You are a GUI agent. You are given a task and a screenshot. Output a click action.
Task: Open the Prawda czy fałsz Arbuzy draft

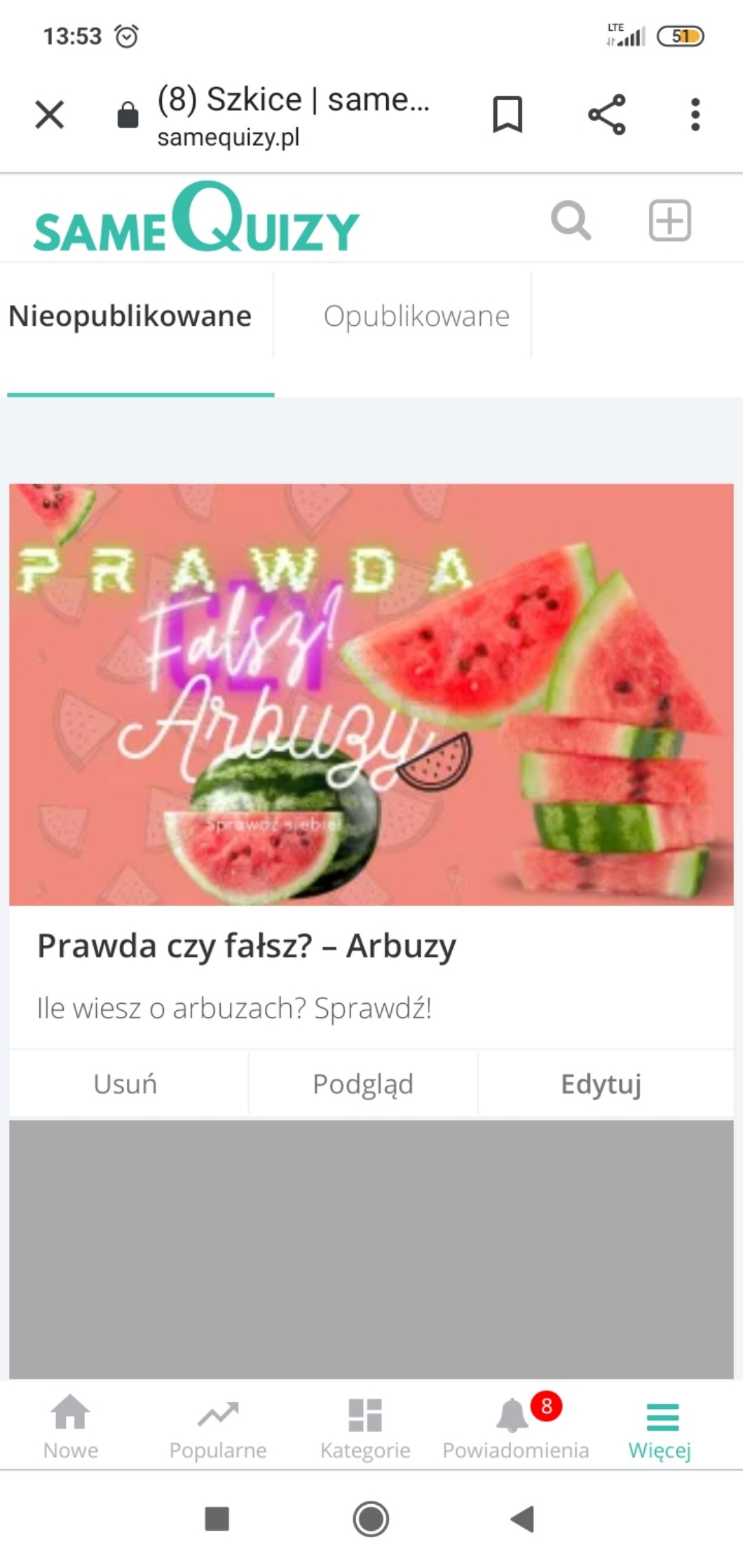(247, 945)
